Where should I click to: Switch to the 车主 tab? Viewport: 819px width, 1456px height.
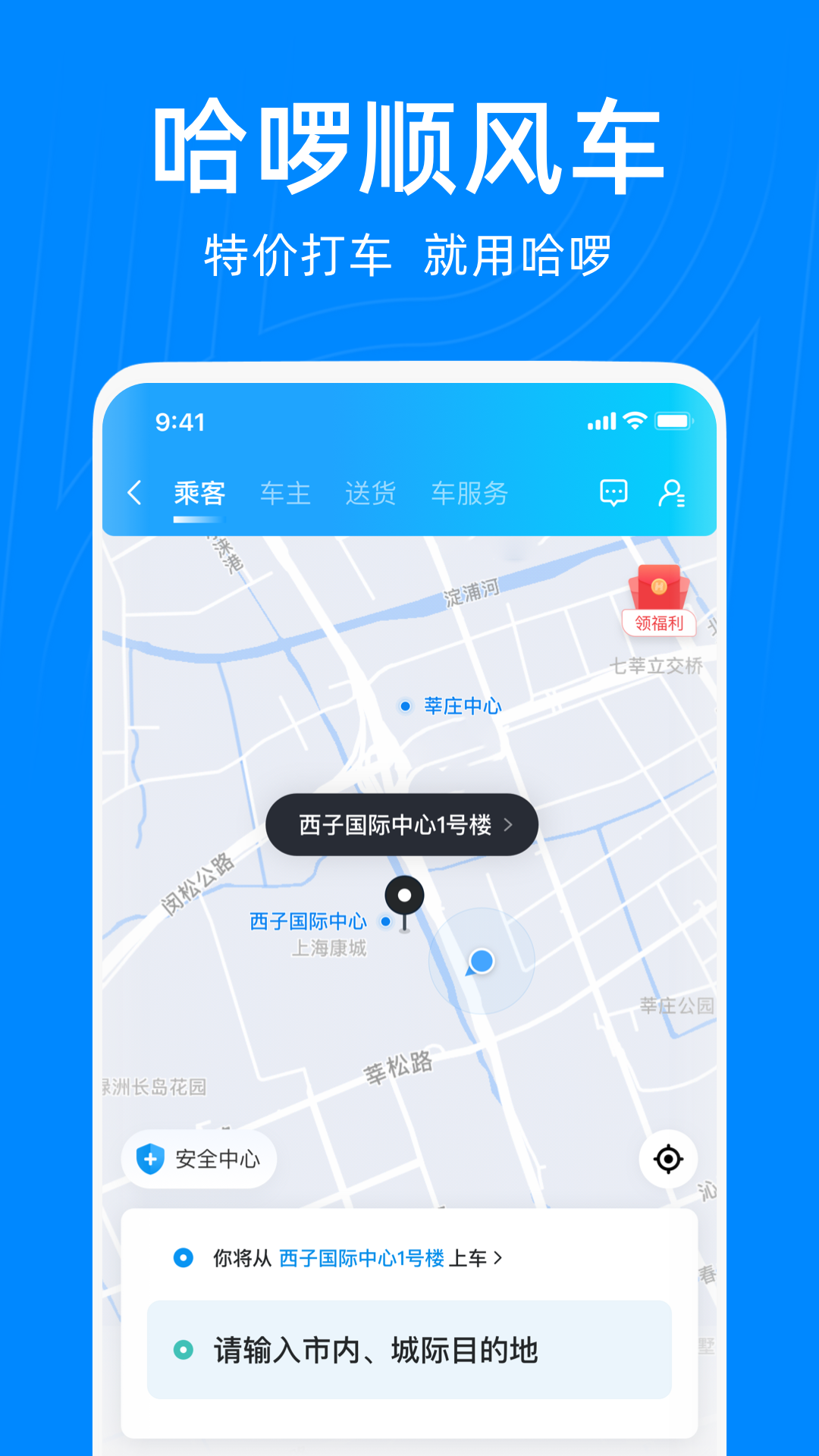point(285,493)
